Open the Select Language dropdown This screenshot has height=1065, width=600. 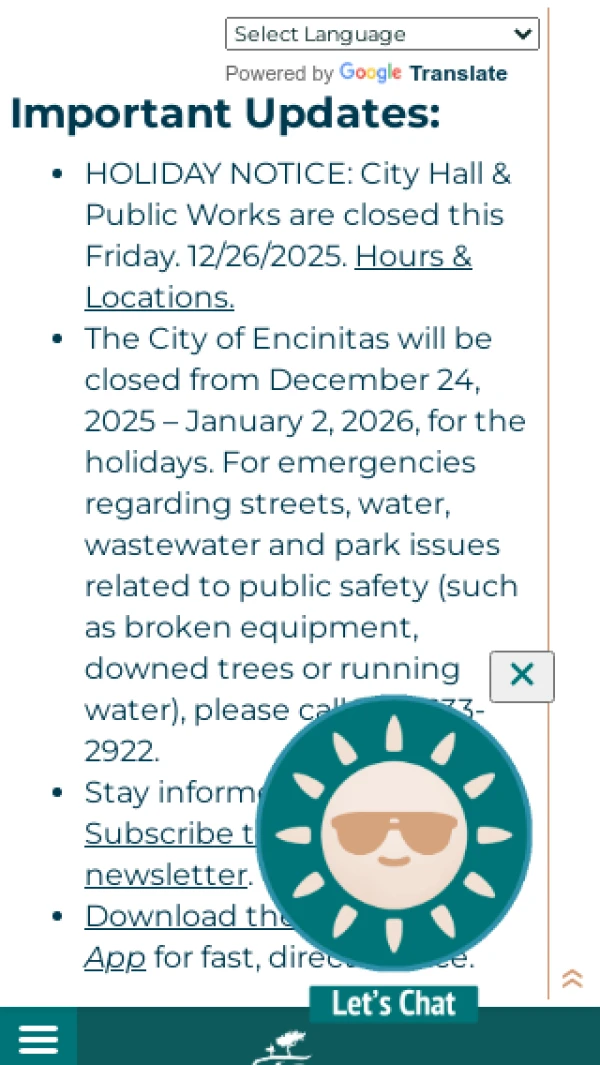point(382,34)
